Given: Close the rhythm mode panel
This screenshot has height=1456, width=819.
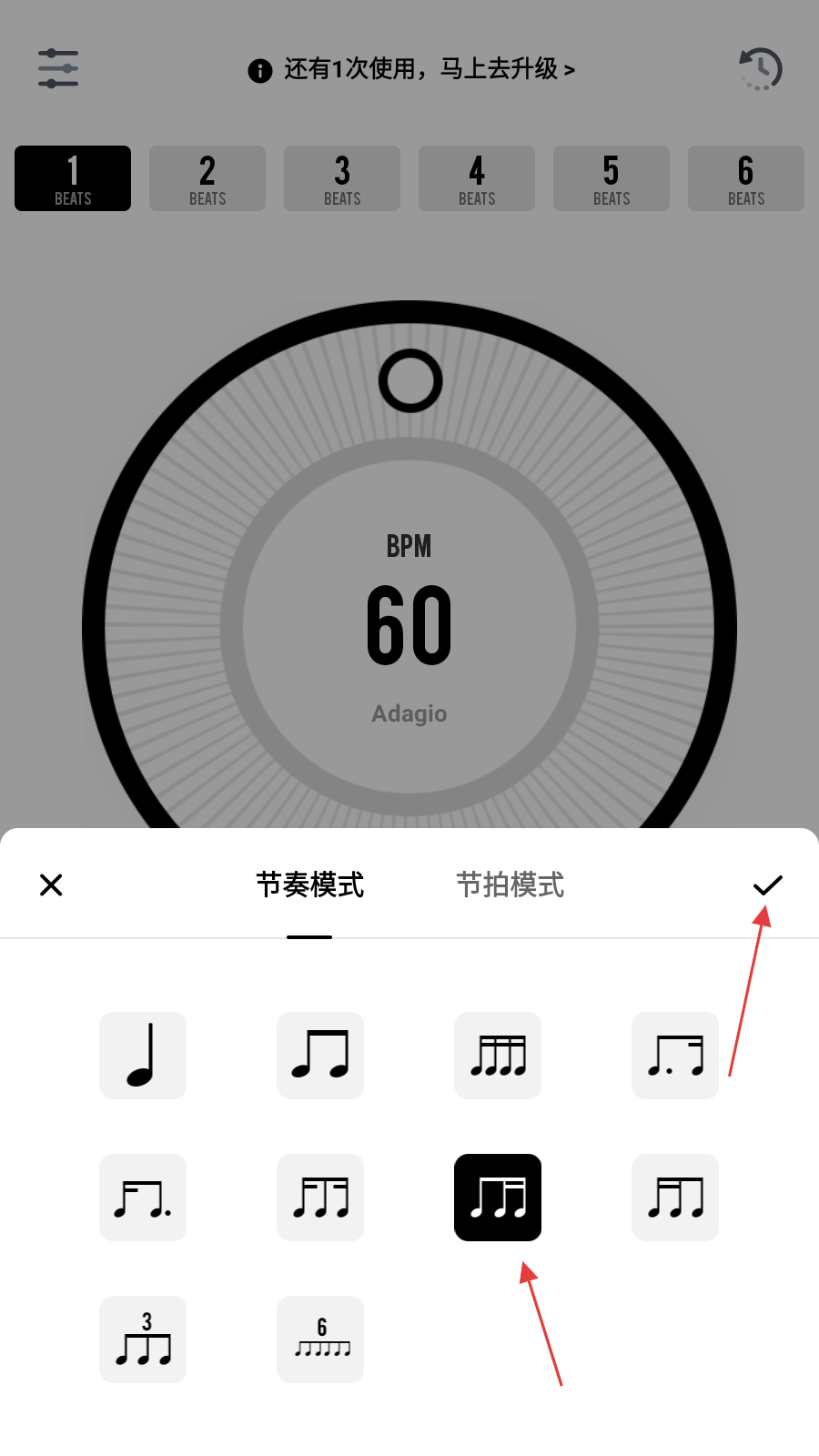Looking at the screenshot, I should (x=51, y=885).
